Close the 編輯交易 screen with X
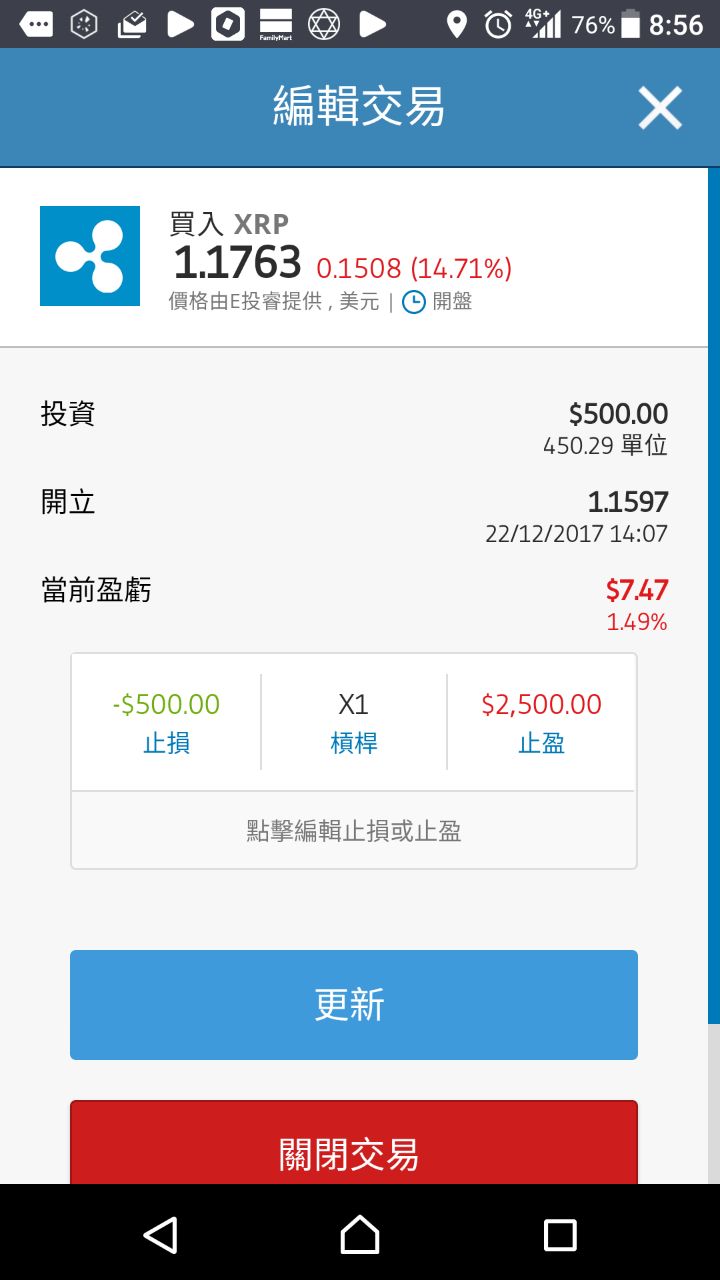720x1280 pixels. point(660,108)
